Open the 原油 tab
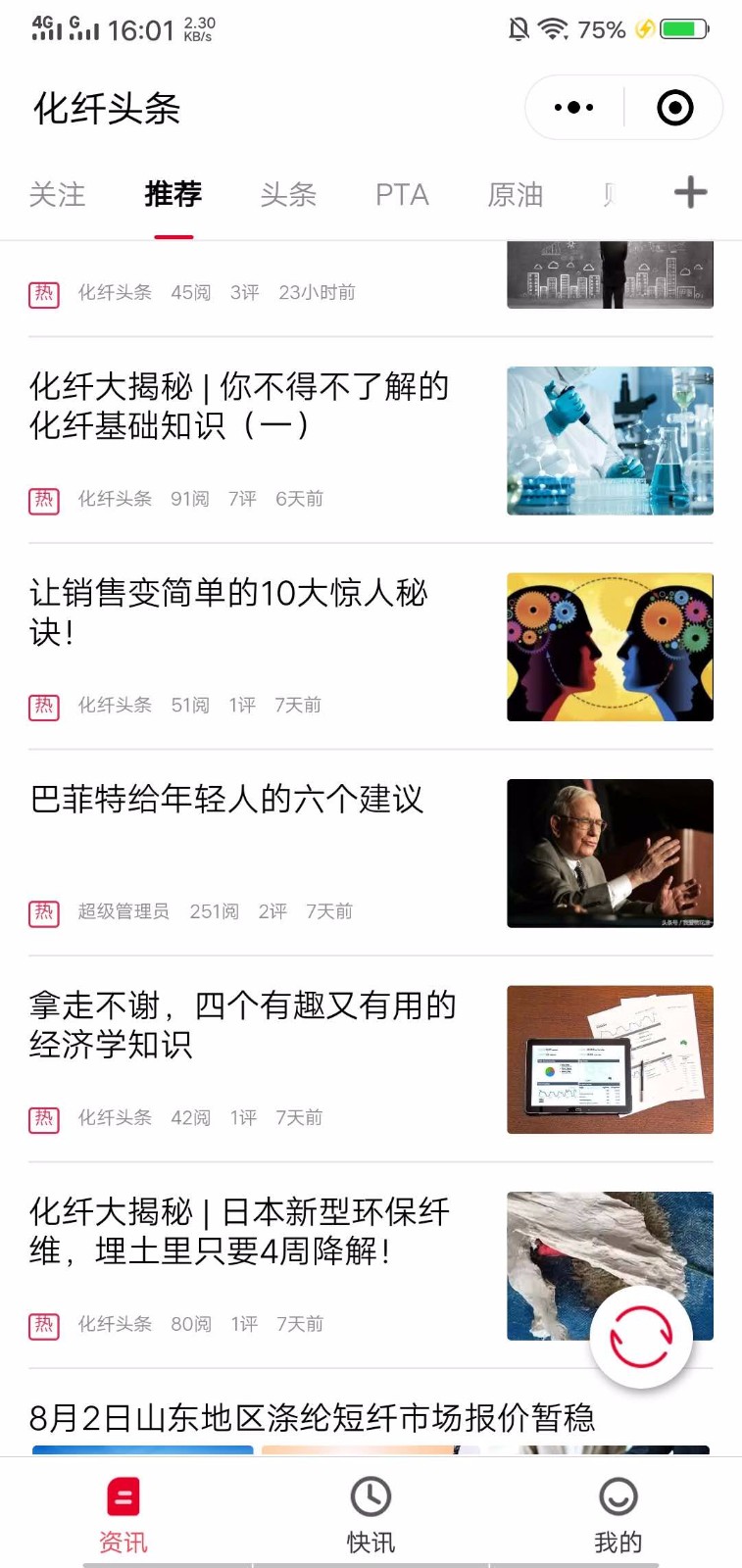The width and height of the screenshot is (742, 1568). tap(515, 194)
